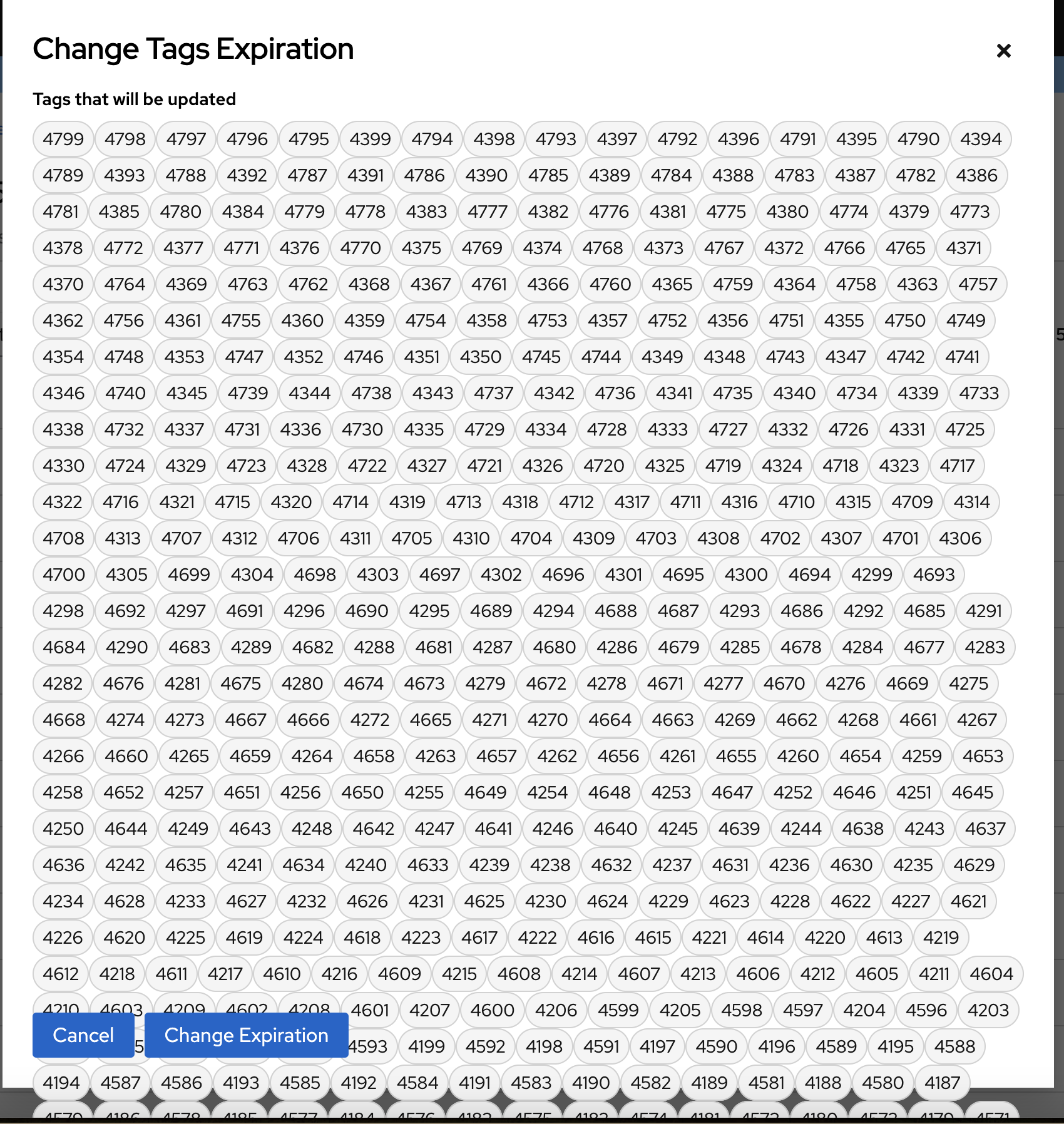
Task: Tap the Cancel button
Action: pyautogui.click(x=83, y=1035)
